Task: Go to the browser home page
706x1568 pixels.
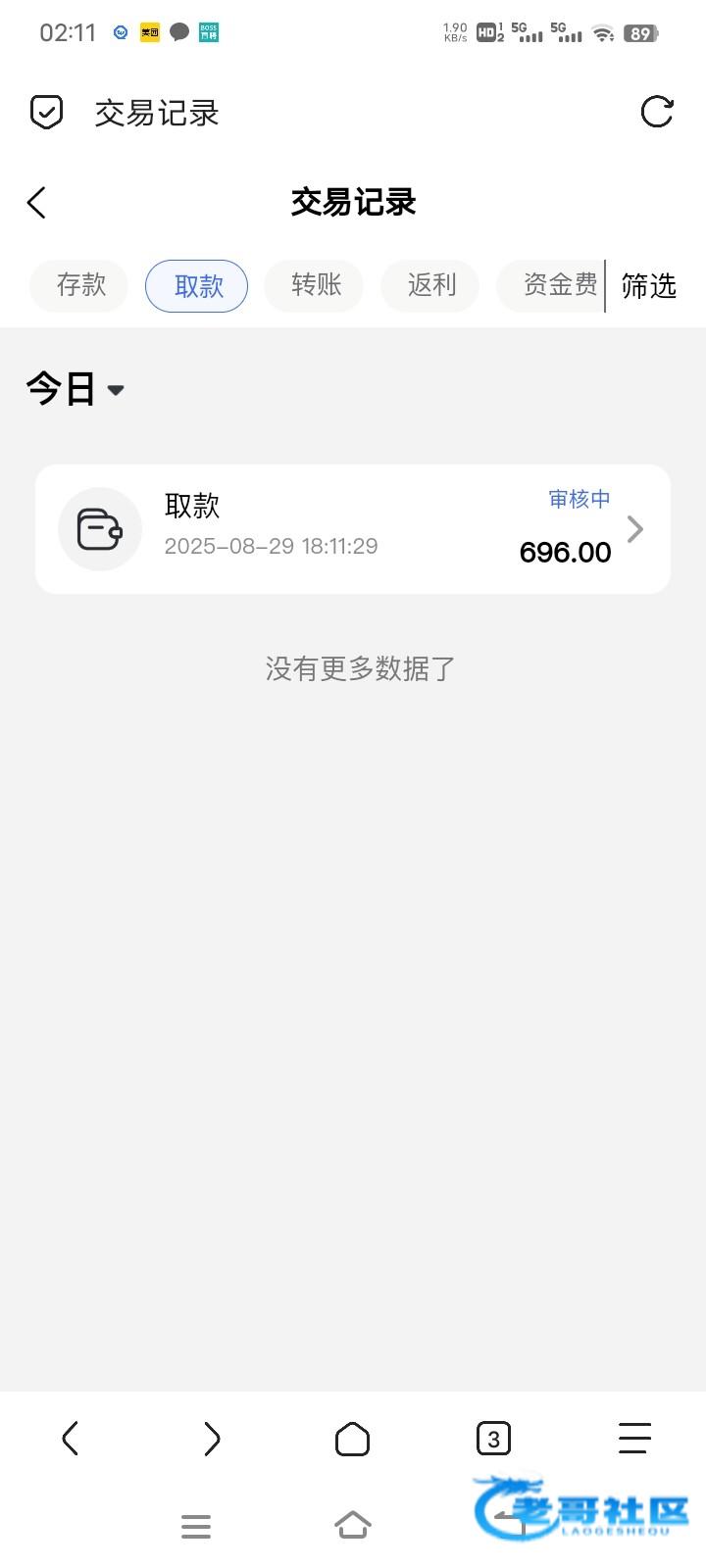Action: (x=353, y=1439)
